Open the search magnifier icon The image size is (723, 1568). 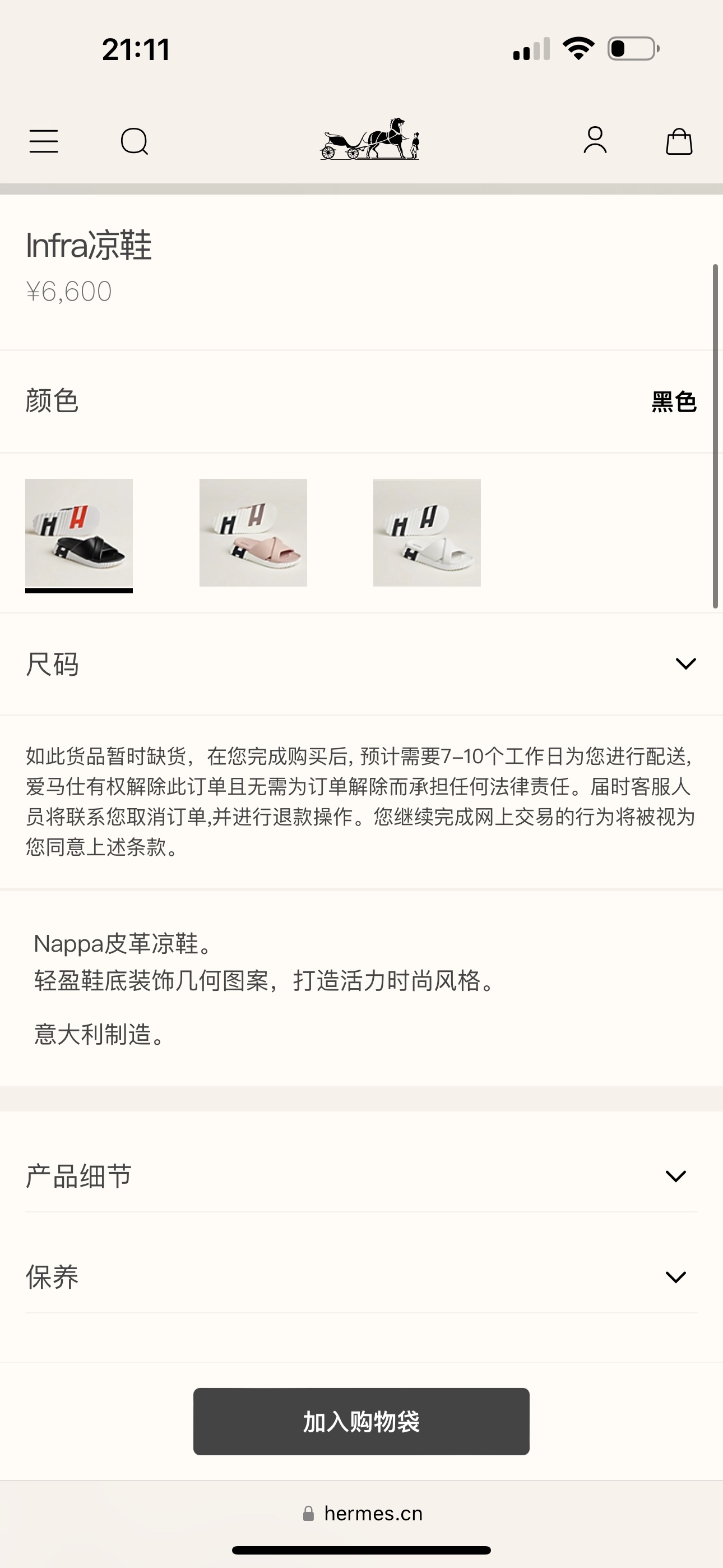135,142
